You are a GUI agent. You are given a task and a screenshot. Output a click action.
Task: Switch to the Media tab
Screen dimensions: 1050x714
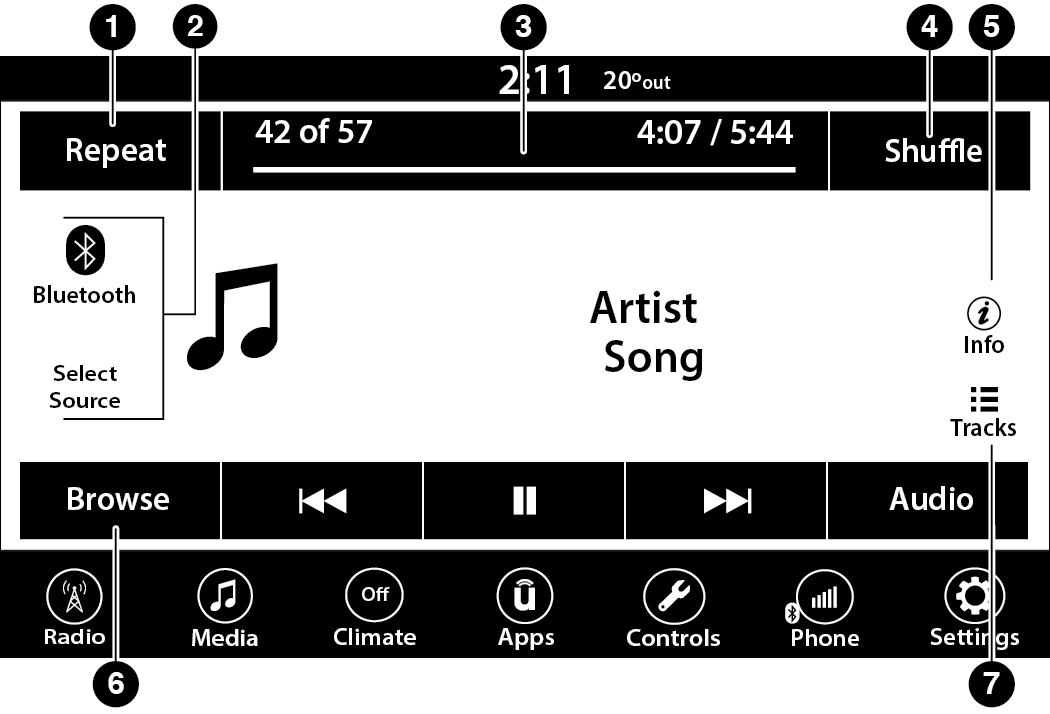pos(224,611)
